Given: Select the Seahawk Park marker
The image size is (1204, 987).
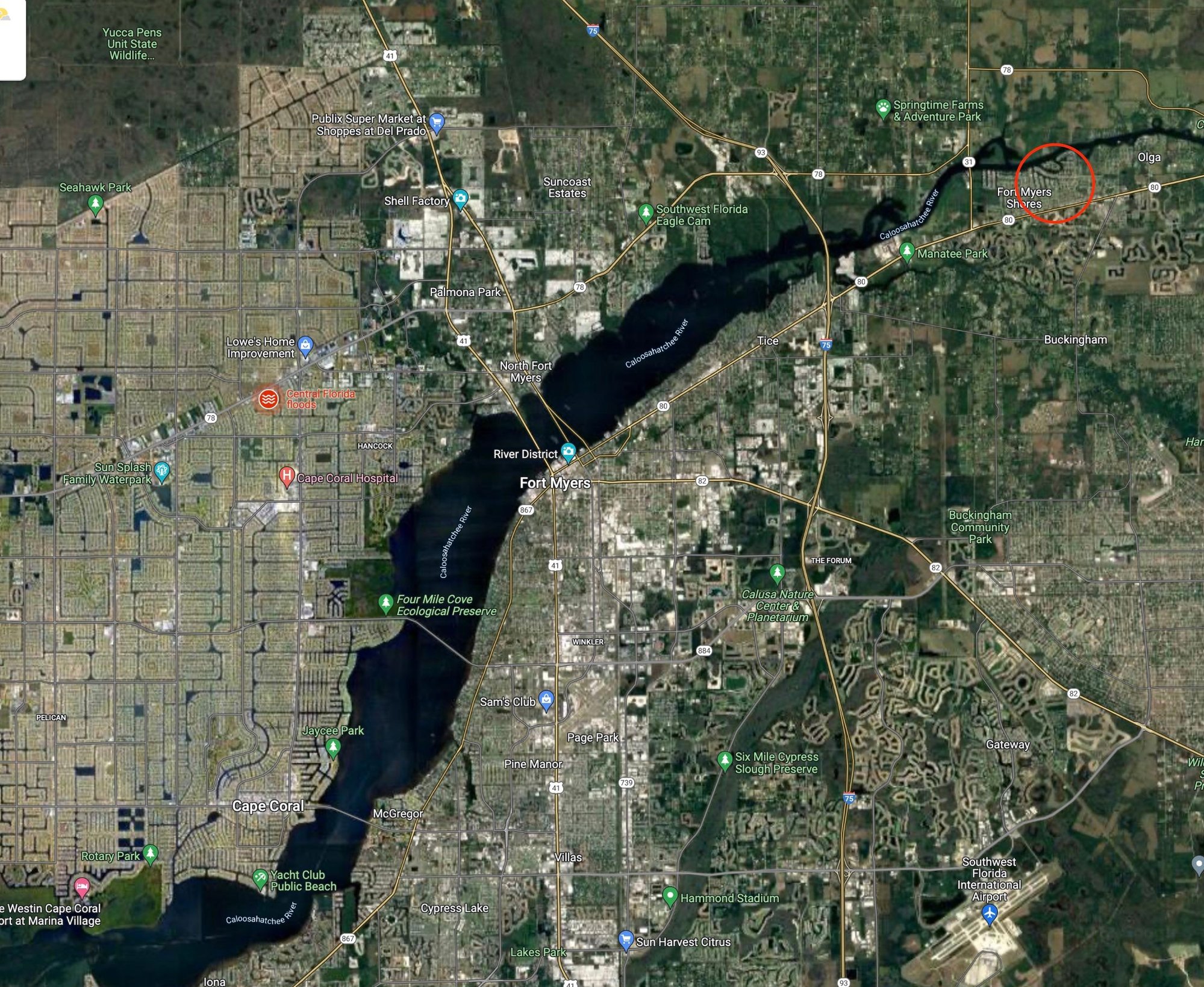Looking at the screenshot, I should pyautogui.click(x=95, y=204).
